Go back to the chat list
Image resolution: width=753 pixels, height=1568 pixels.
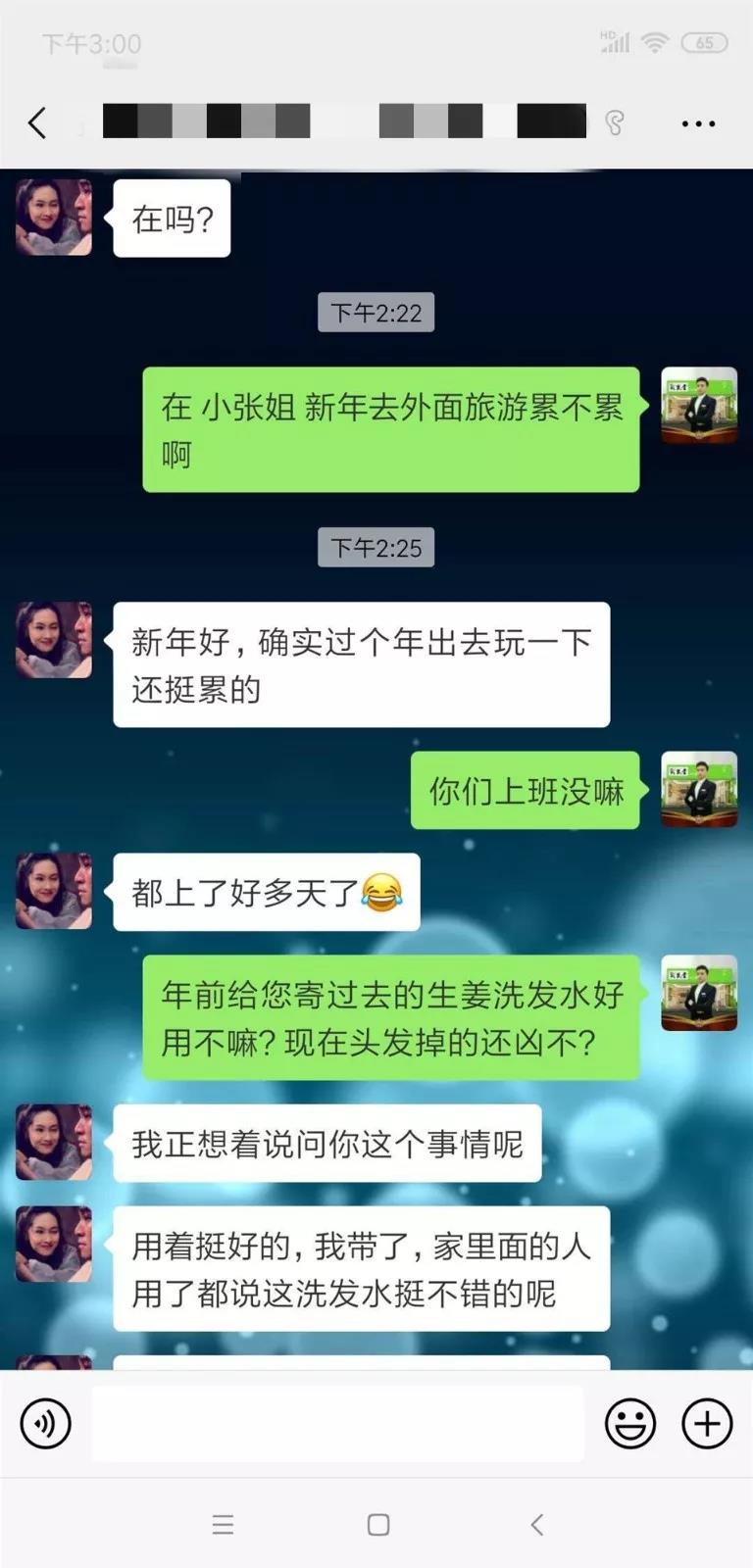click(37, 123)
